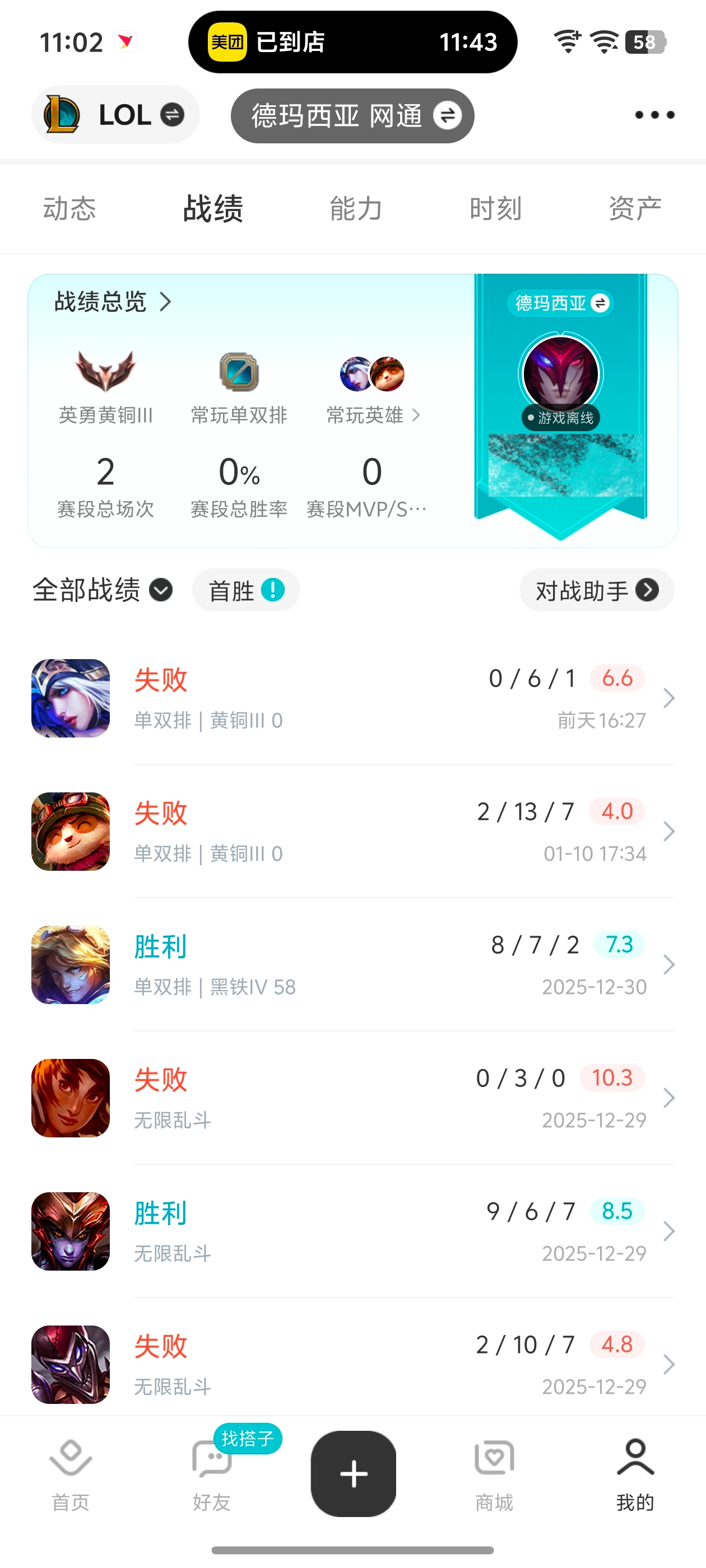Open 对战助手 match assistant
Screen dimensions: 706x1568
(x=596, y=590)
